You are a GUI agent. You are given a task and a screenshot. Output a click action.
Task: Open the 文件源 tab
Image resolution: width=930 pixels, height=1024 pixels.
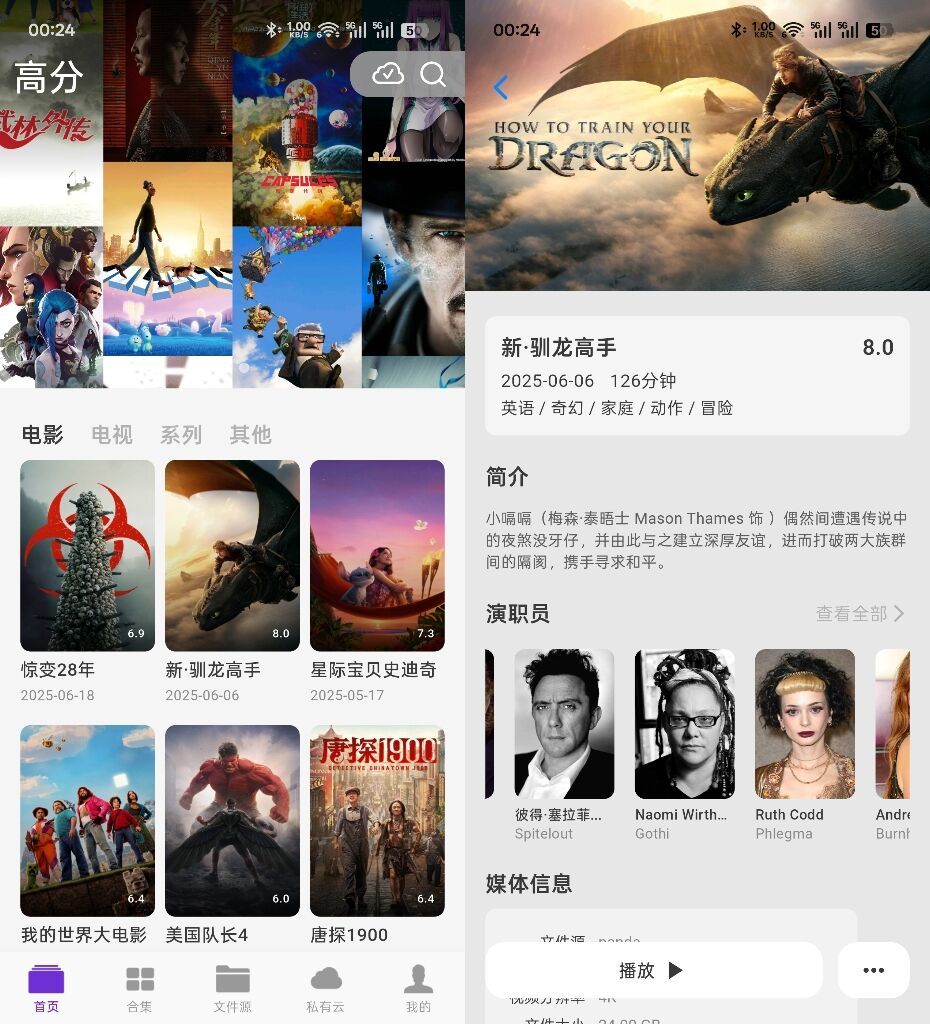(x=233, y=989)
